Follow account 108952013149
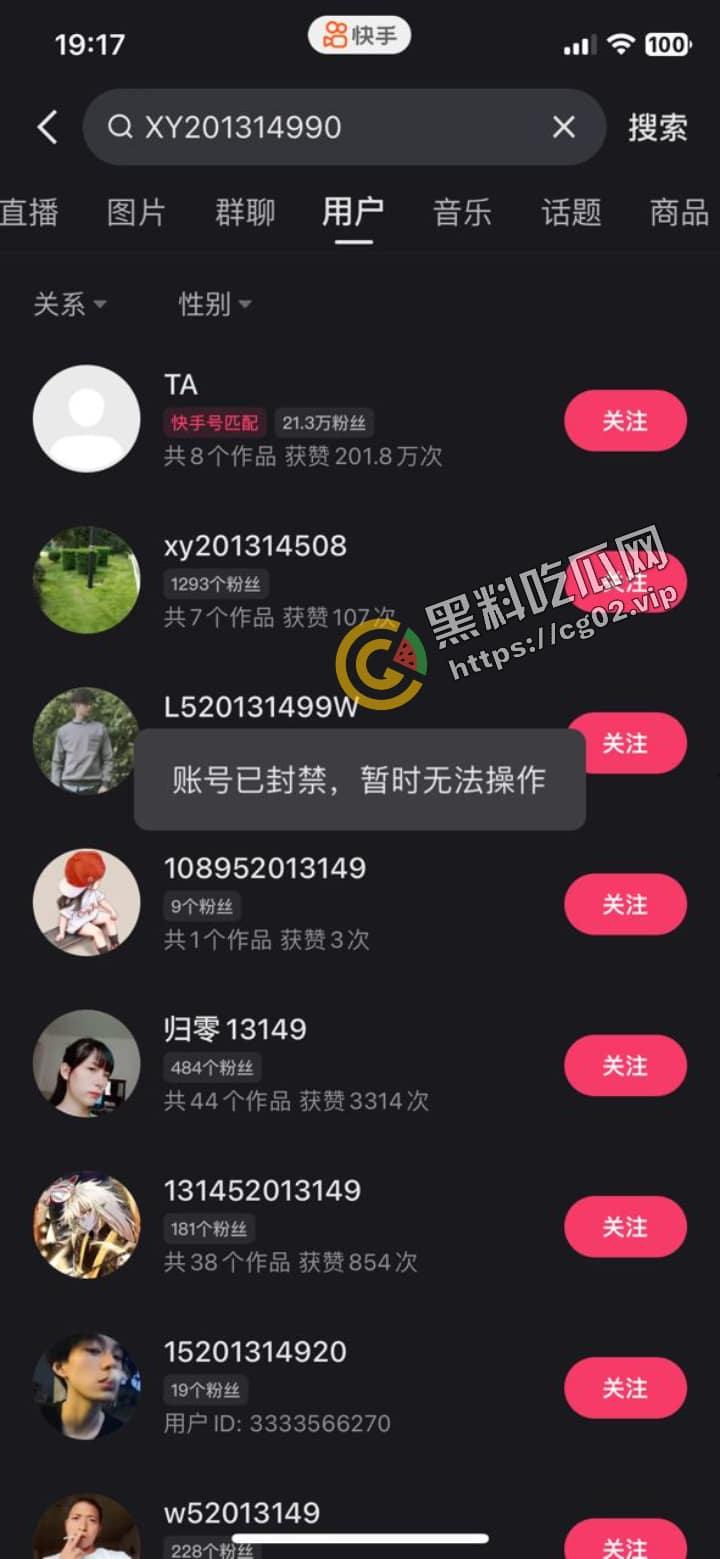Viewport: 720px width, 1559px height. coord(625,904)
